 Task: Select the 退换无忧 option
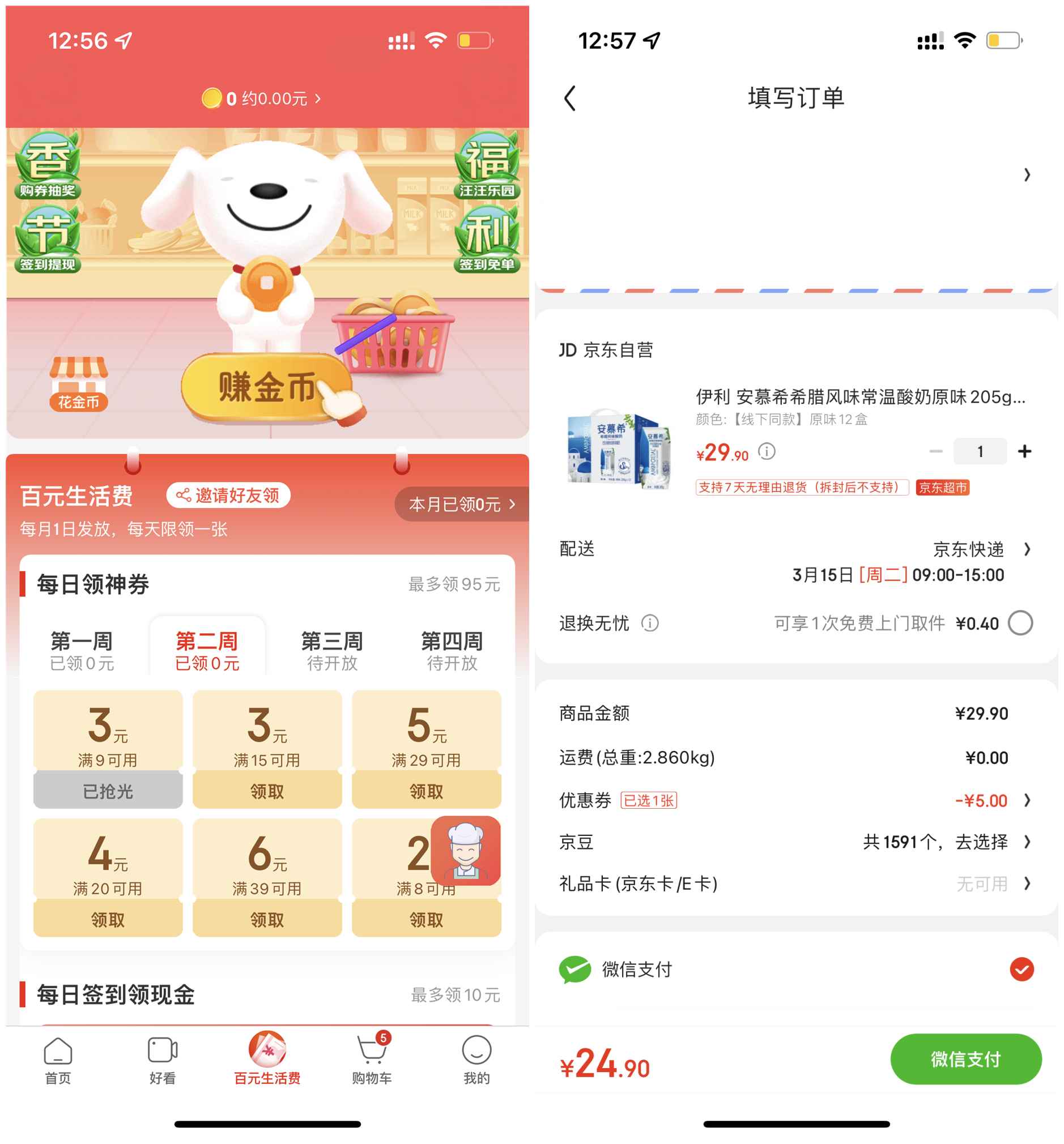pyautogui.click(x=1021, y=623)
